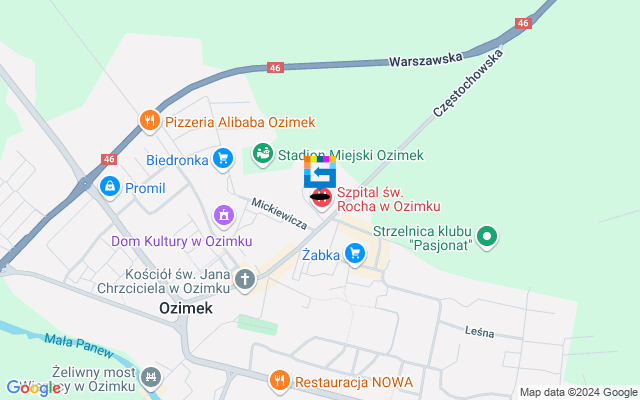Open the Google logo link
This screenshot has height=400, width=640.
[x=32, y=388]
